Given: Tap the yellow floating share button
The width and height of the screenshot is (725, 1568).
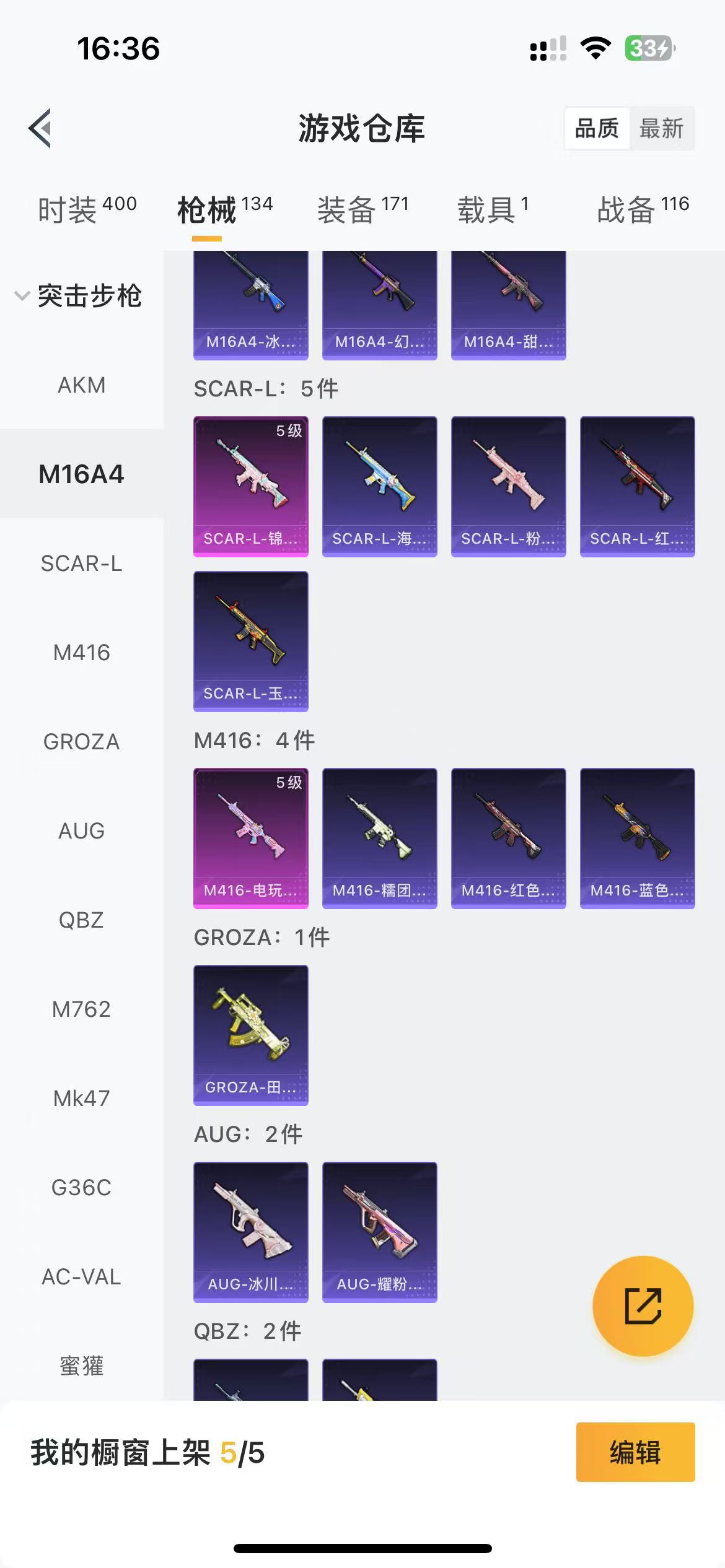Looking at the screenshot, I should 643,1306.
